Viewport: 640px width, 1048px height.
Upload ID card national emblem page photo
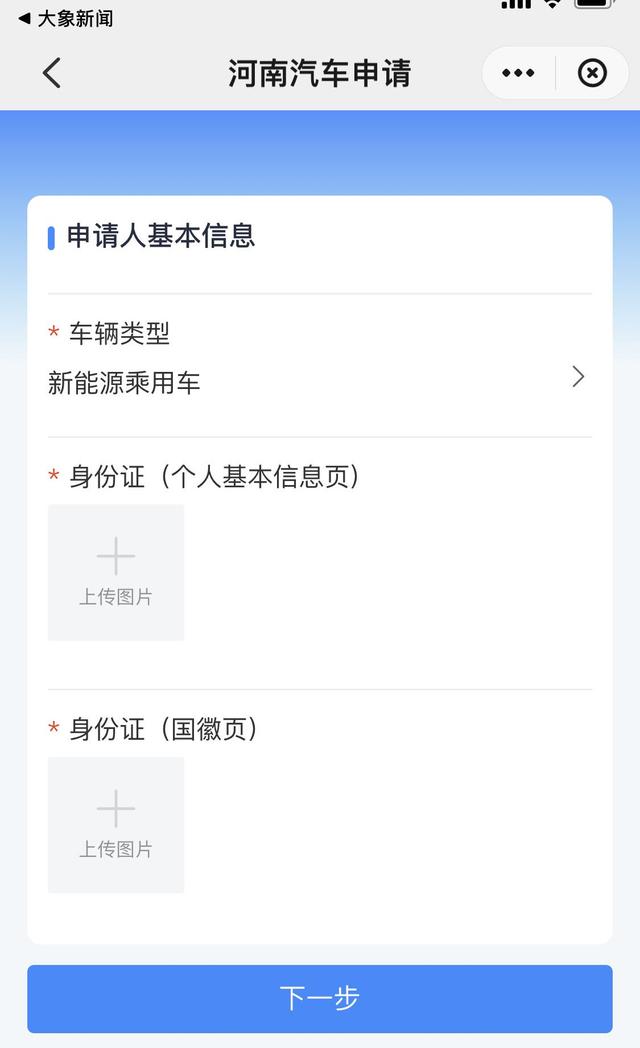click(116, 825)
